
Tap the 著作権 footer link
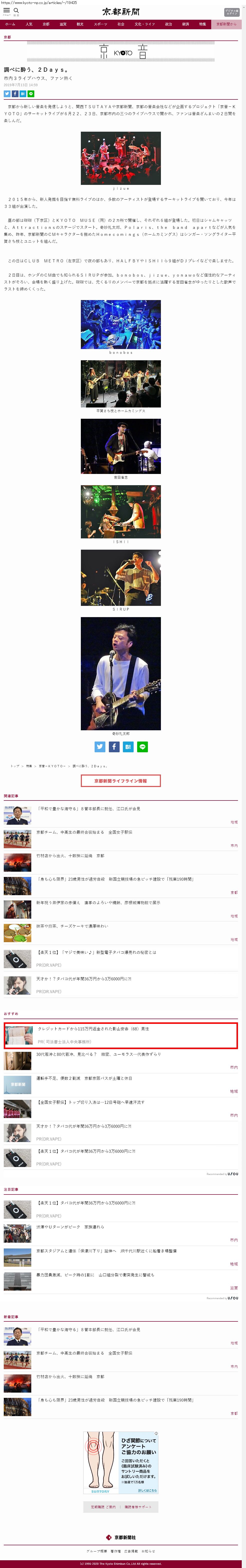point(115,1551)
